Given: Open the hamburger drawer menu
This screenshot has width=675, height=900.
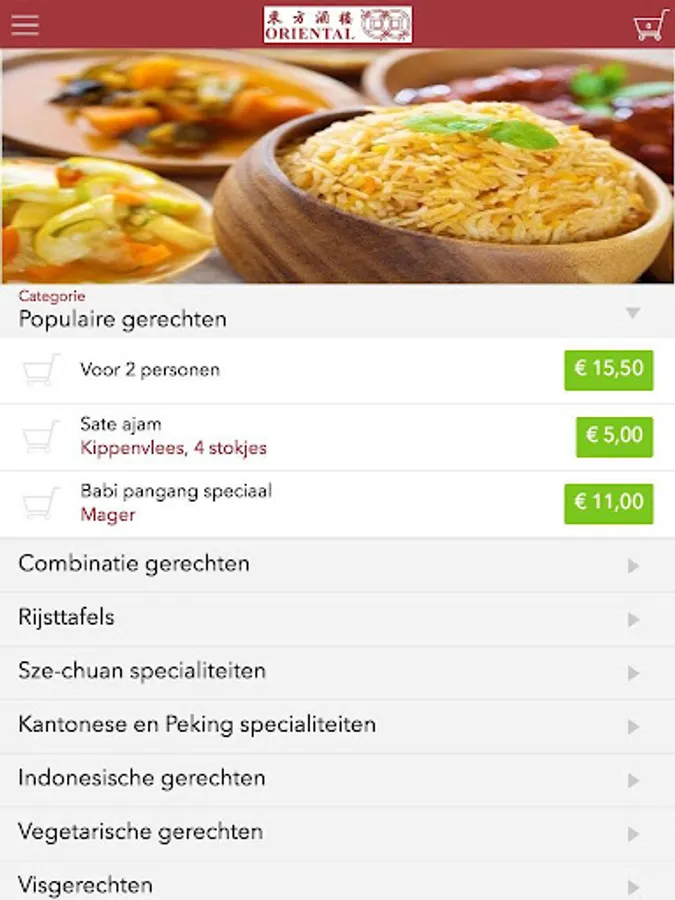Looking at the screenshot, I should pos(25,24).
